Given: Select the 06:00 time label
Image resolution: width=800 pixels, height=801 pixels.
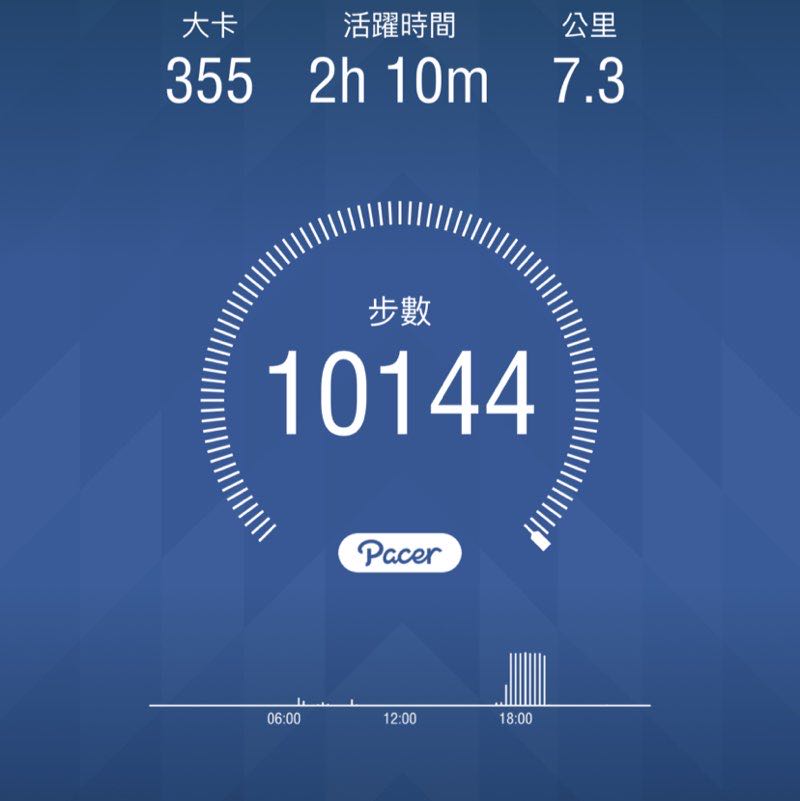Looking at the screenshot, I should 283,716.
